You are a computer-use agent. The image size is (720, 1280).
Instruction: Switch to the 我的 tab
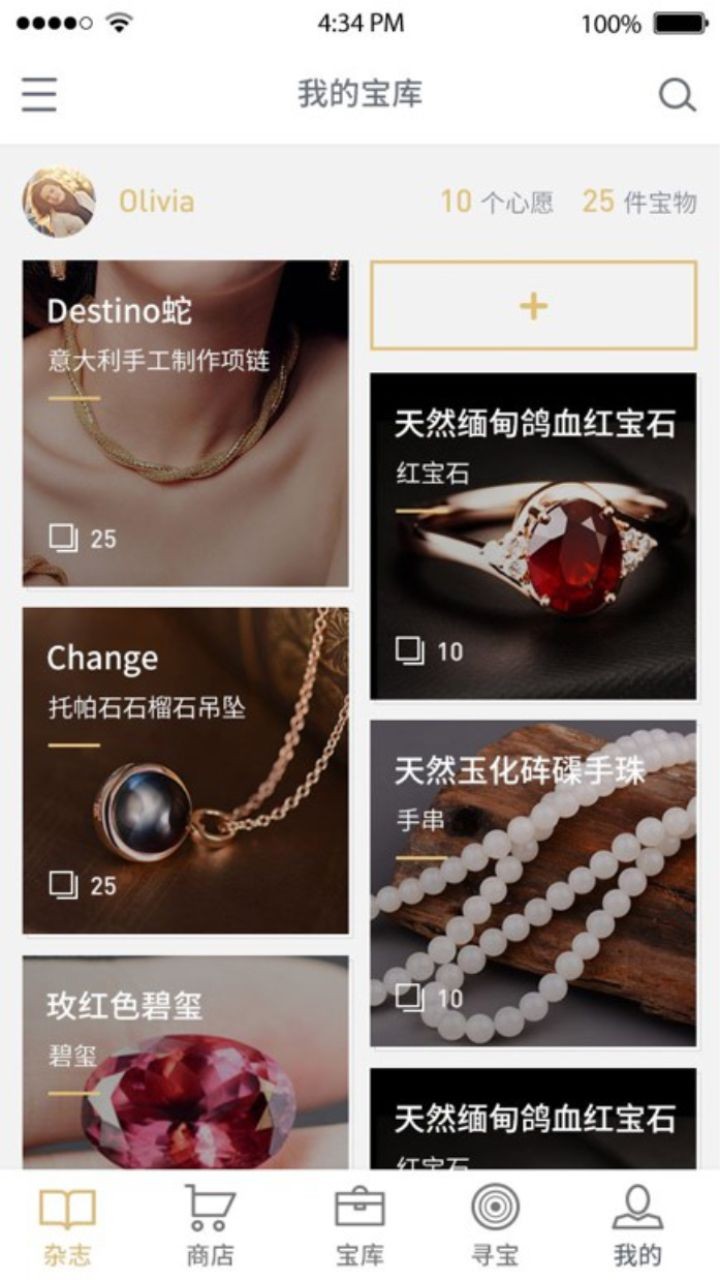pos(638,1227)
